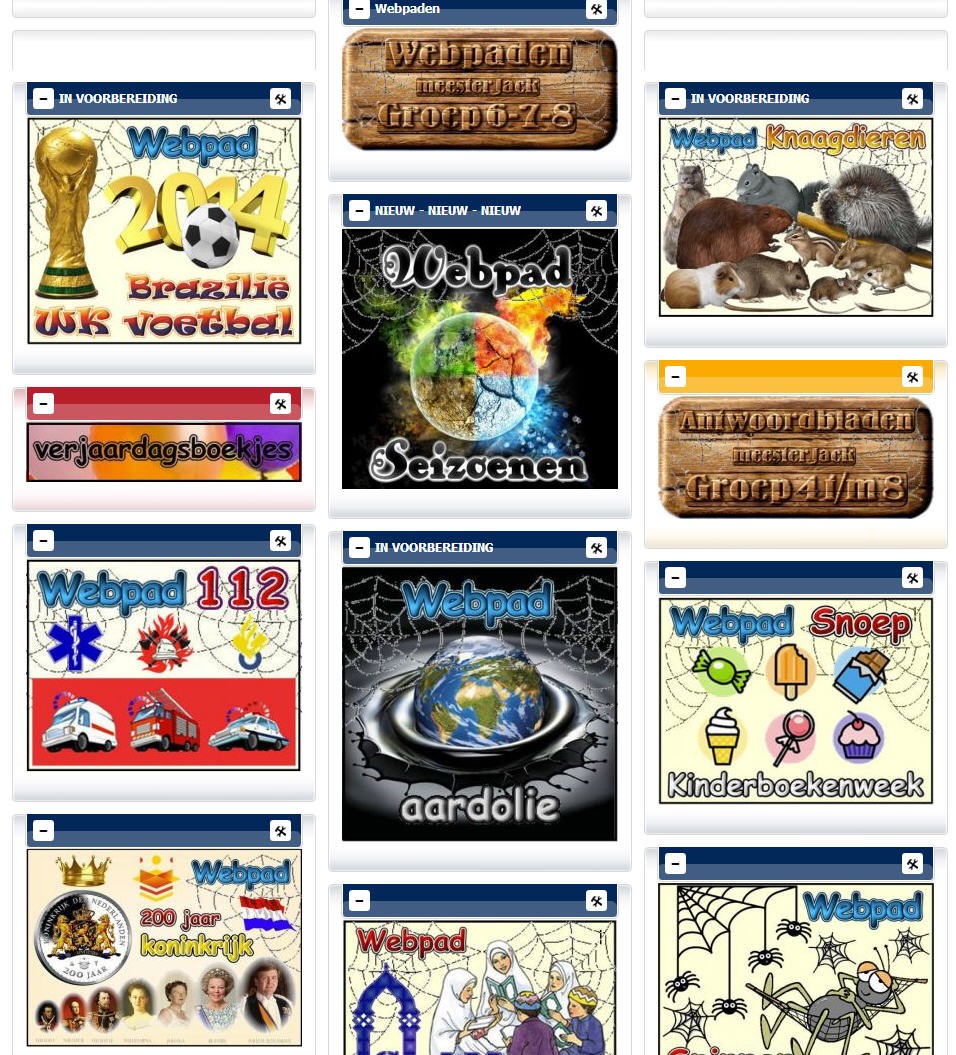
Task: Open the Webpad 2014 Brazilië WK voetbal tile
Action: (x=164, y=231)
